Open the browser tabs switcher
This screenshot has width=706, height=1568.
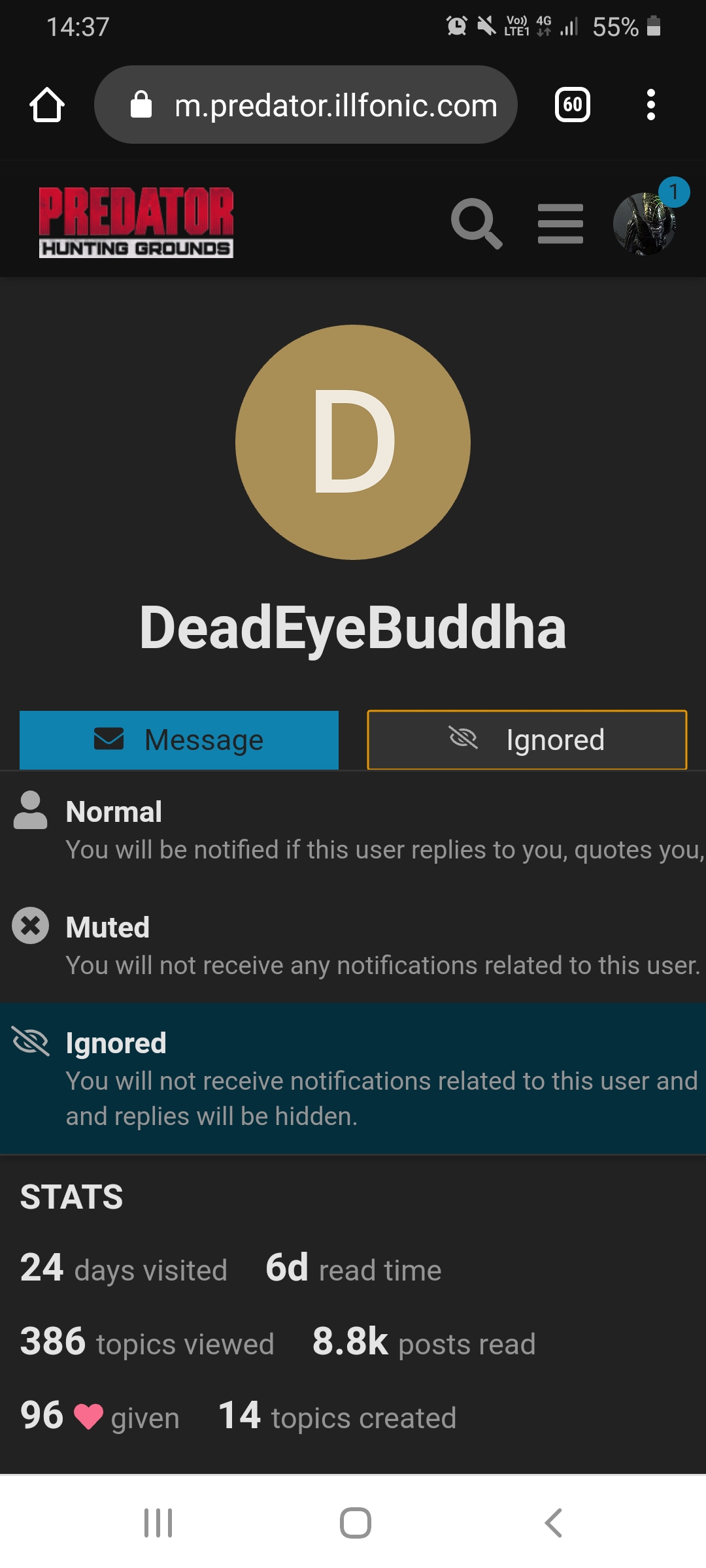(572, 105)
